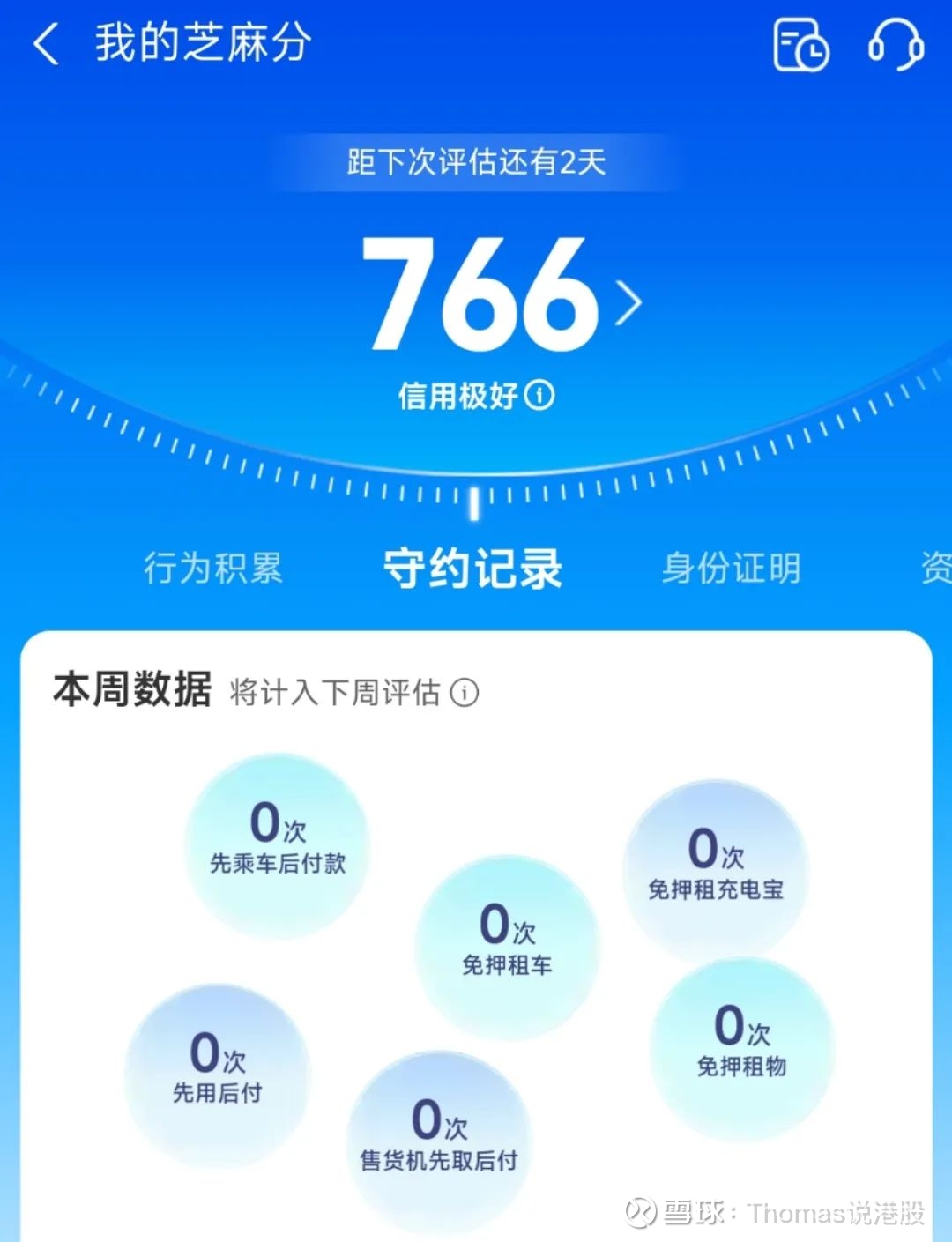Image resolution: width=952 pixels, height=1242 pixels.
Task: Show info about 将计入下周评估
Action: [465, 693]
